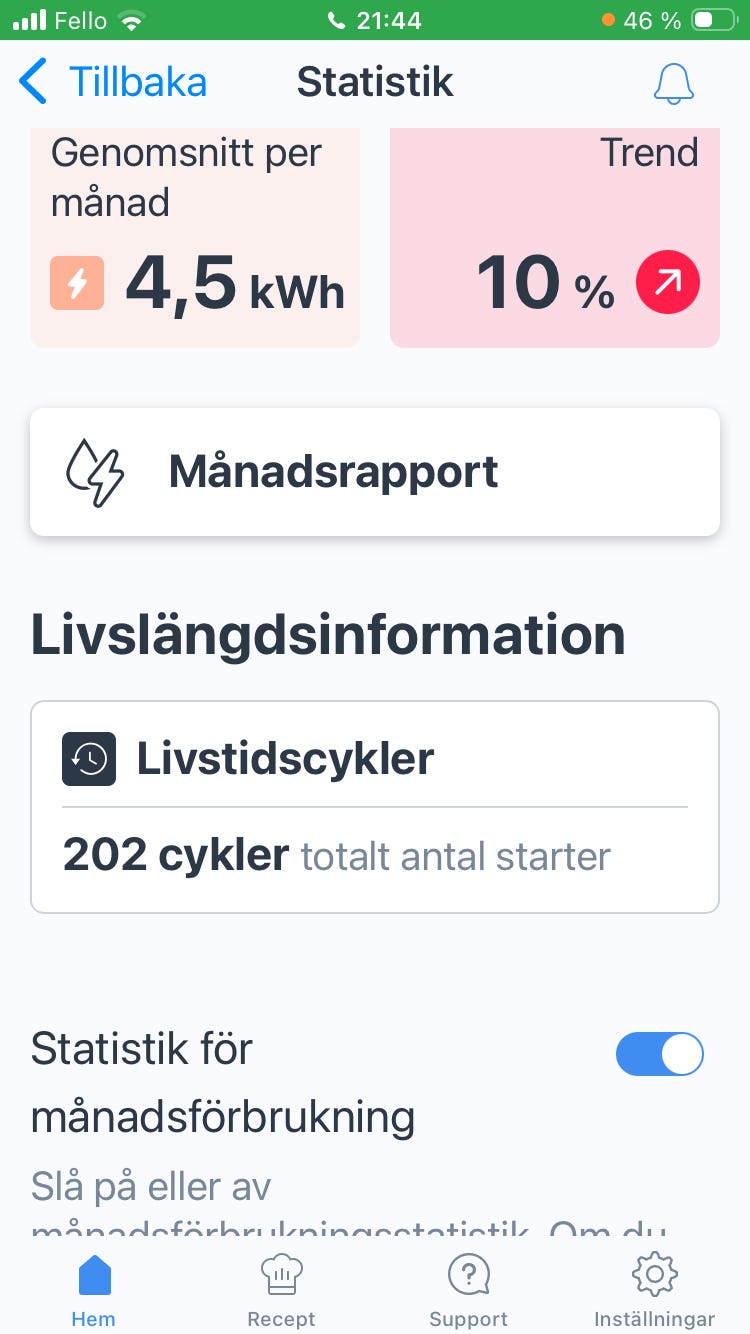The image size is (750, 1334).
Task: Toggle Statistik för månadsförbrukning switch
Action: (659, 1055)
